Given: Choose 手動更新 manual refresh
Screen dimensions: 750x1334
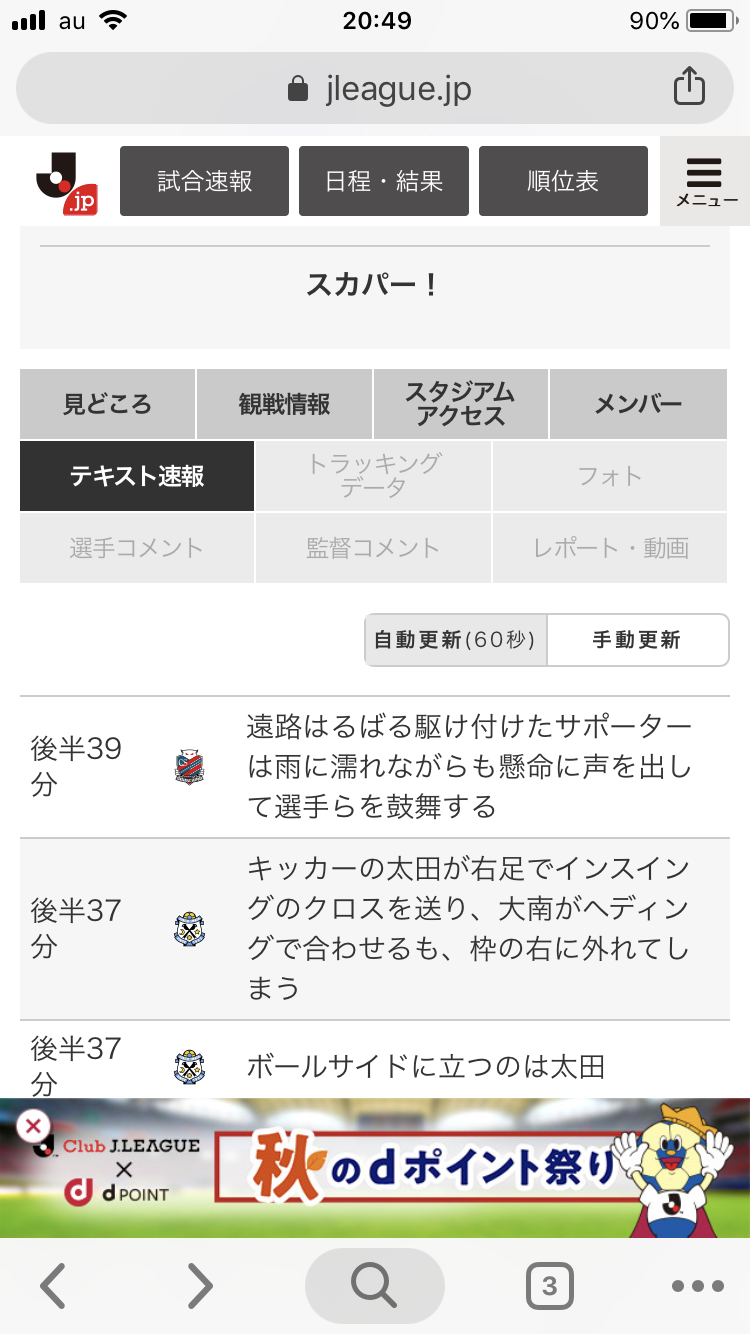Looking at the screenshot, I should point(637,640).
